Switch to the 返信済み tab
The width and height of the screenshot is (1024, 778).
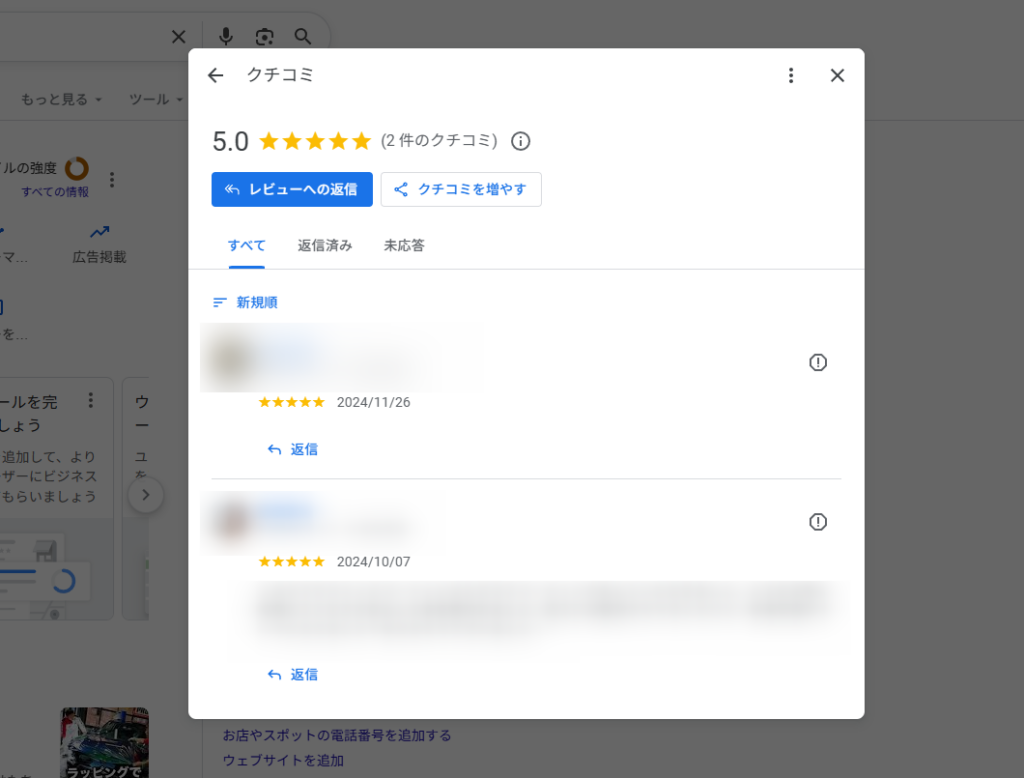pos(325,245)
